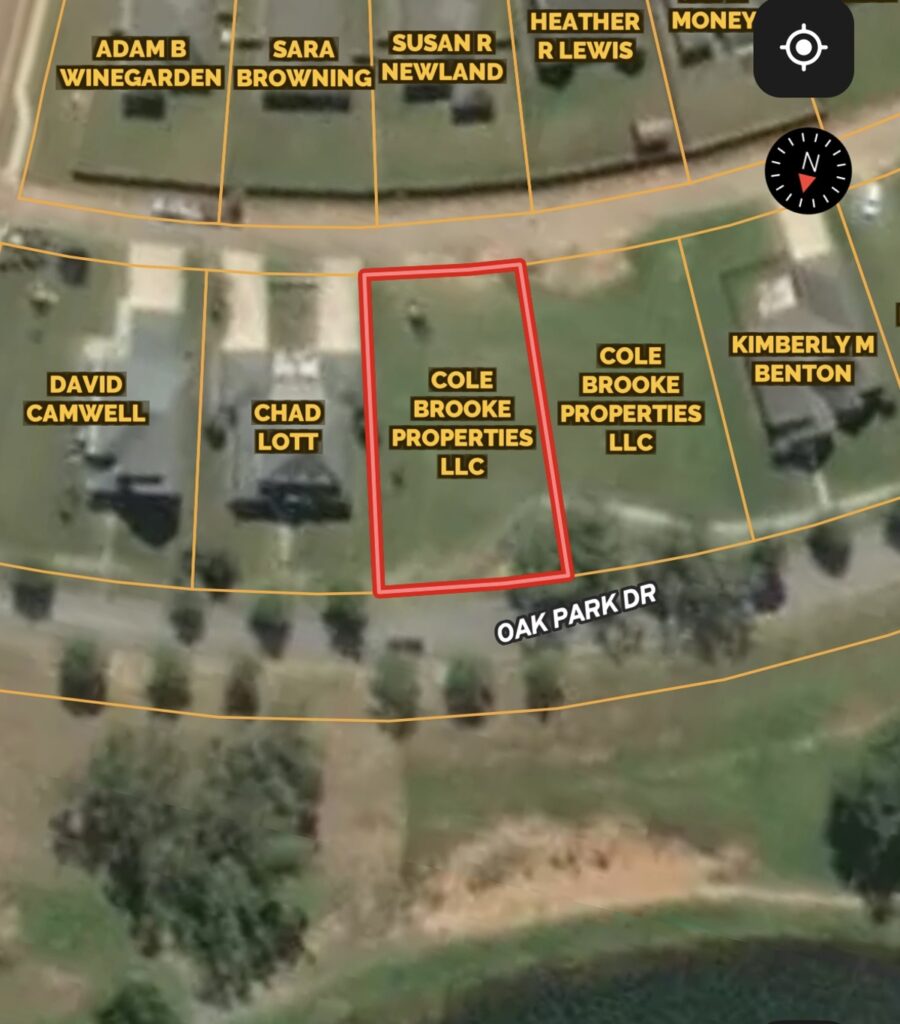Image resolution: width=900 pixels, height=1024 pixels.
Task: Select the Chad Lott parcel
Action: (x=287, y=427)
